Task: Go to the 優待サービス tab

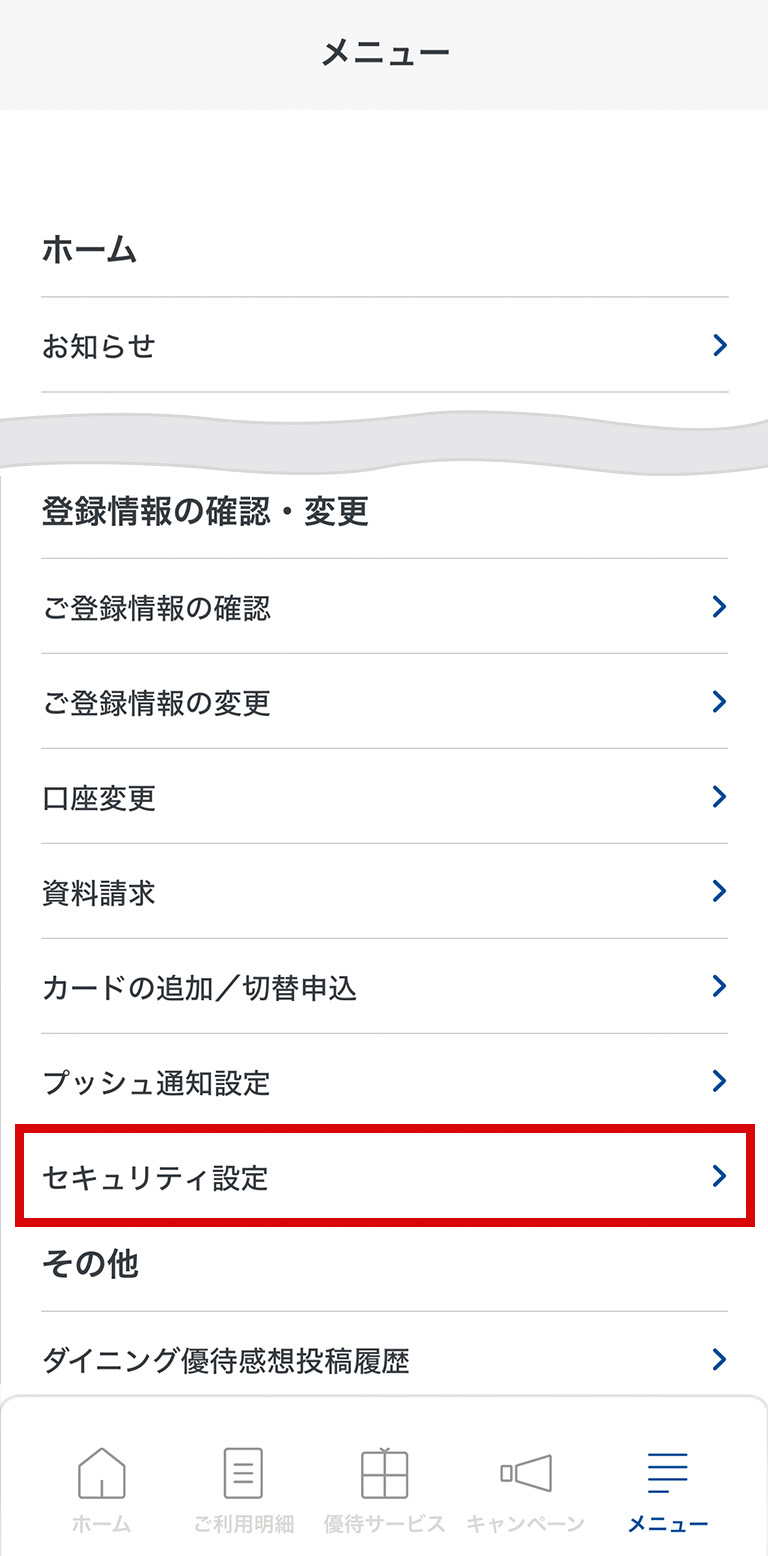Action: click(x=384, y=1490)
